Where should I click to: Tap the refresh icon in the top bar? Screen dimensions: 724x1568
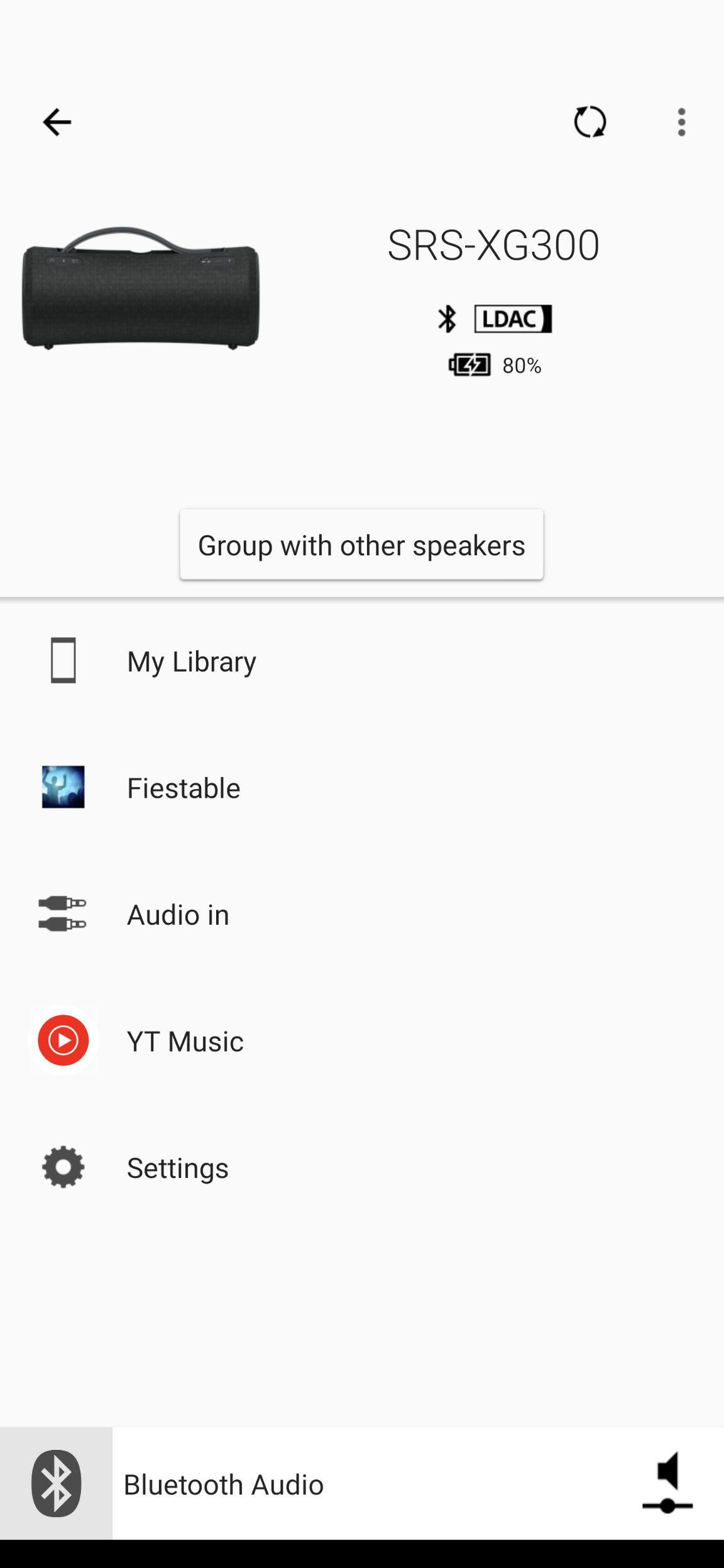pos(590,122)
